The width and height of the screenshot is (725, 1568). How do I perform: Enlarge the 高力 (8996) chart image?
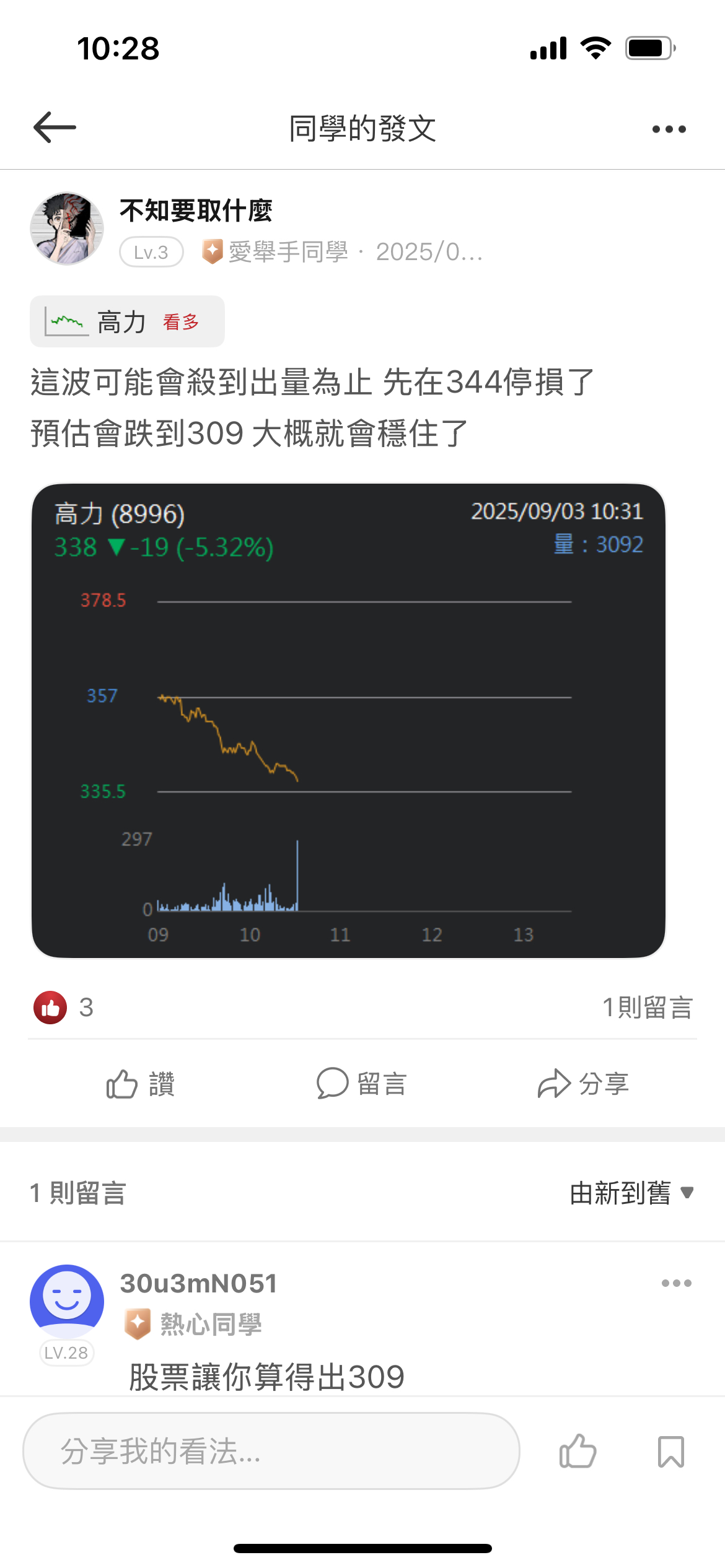click(x=348, y=721)
